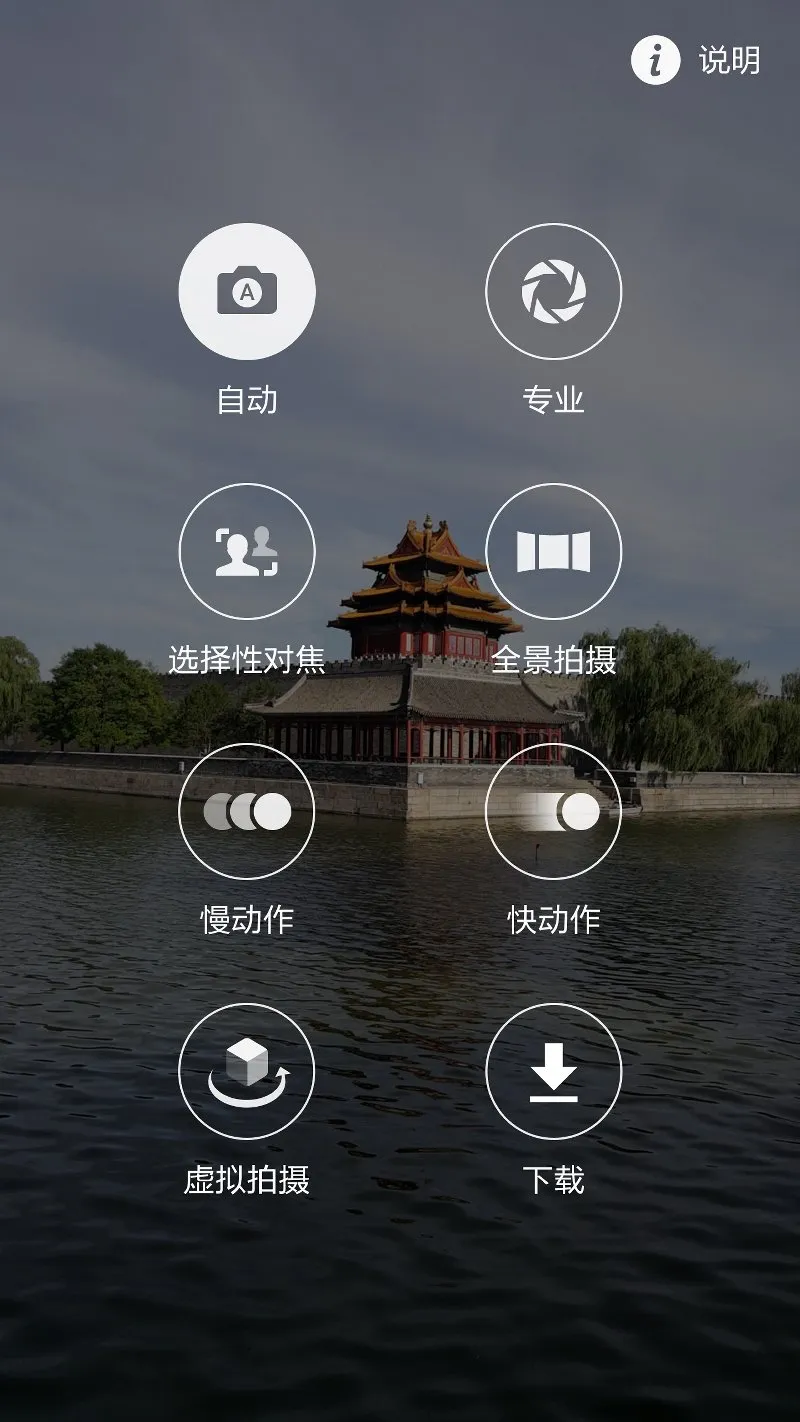Open 虚拟拍摄 mode
The height and width of the screenshot is (1422, 800).
coord(247,1071)
